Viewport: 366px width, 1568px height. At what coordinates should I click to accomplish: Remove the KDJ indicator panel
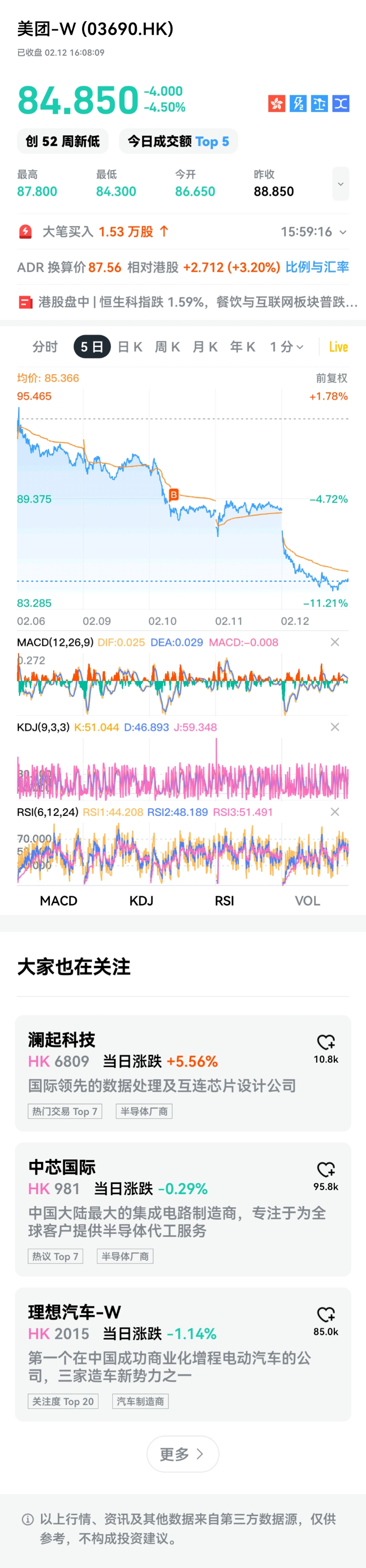[334, 727]
